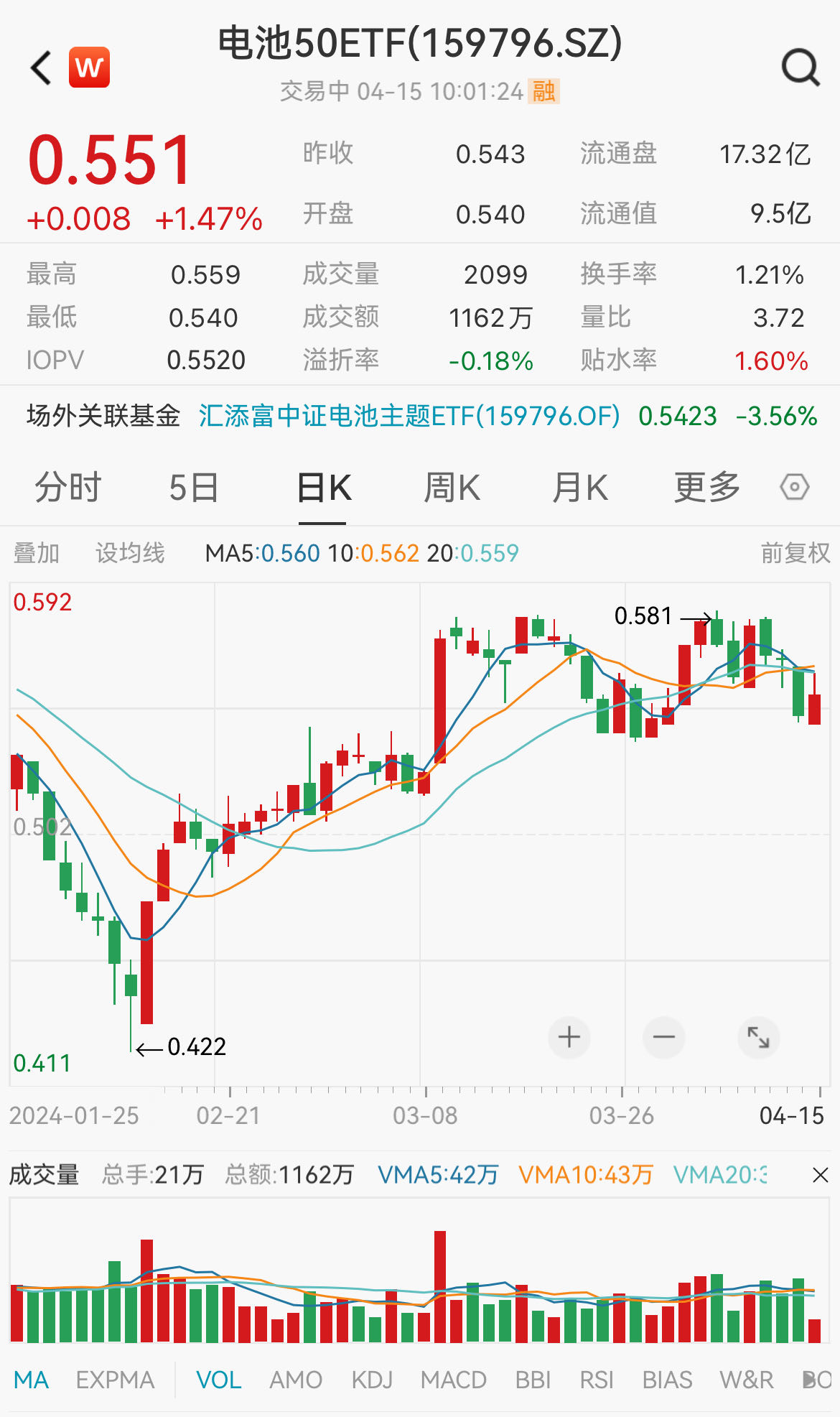Open 设均线 moving average settings

(x=130, y=553)
